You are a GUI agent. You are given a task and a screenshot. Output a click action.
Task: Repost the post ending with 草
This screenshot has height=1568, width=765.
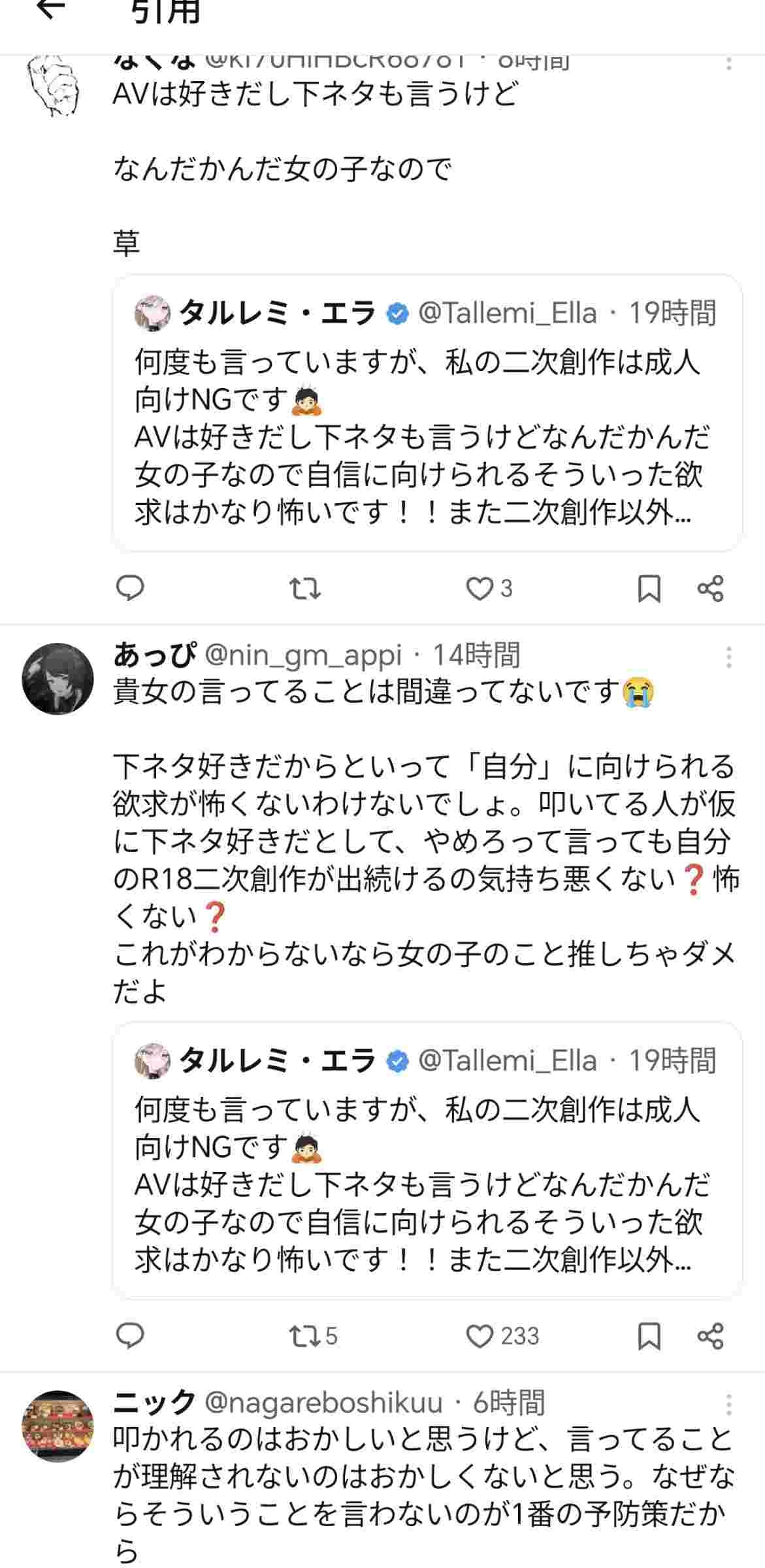[x=304, y=589]
